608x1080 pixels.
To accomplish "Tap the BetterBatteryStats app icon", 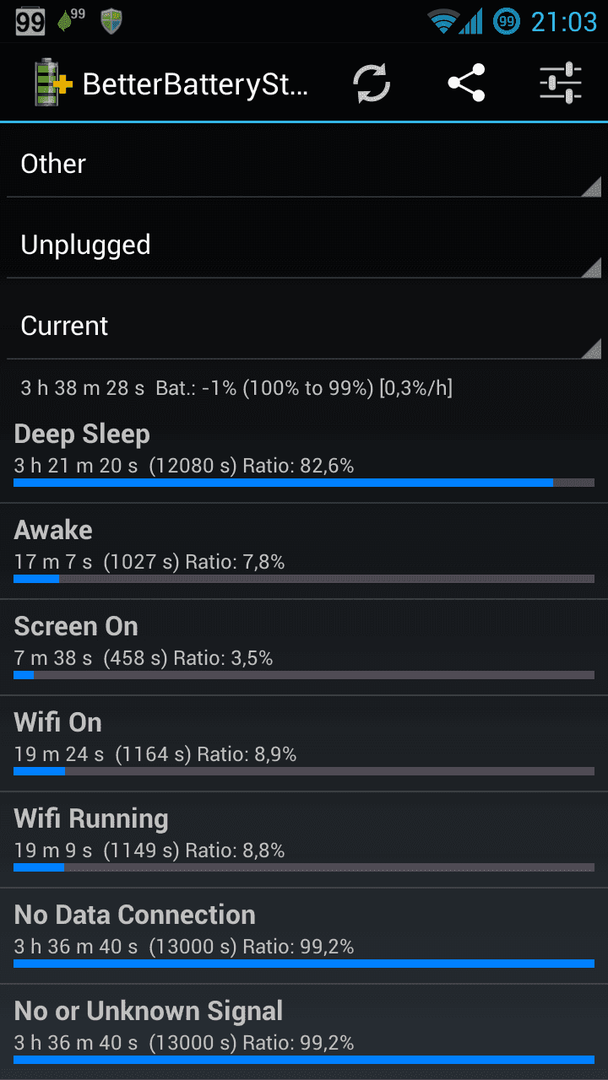I will [x=53, y=83].
